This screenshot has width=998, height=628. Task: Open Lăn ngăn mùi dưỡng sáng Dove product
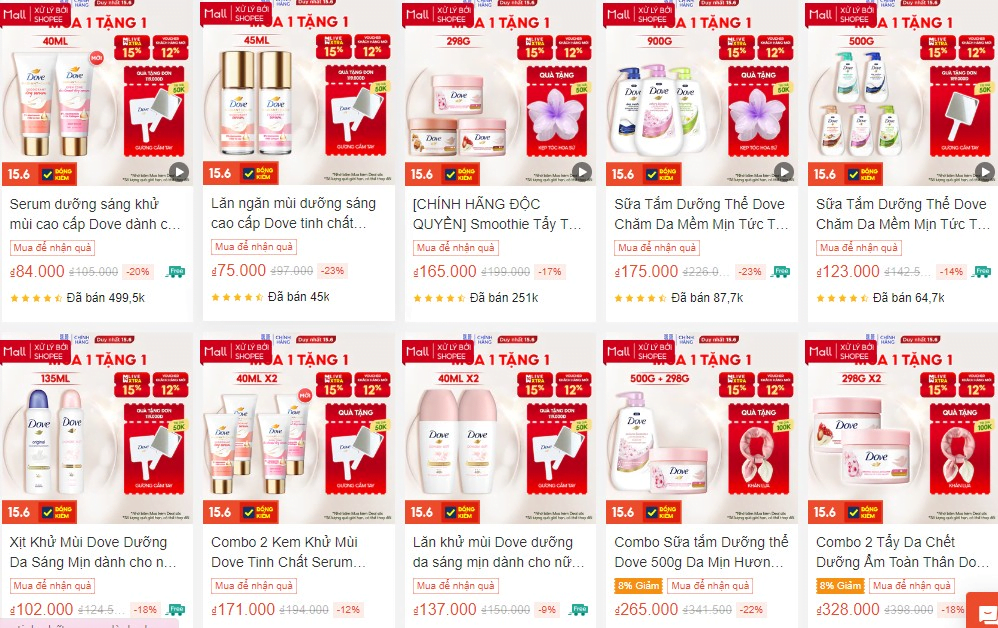click(x=293, y=214)
